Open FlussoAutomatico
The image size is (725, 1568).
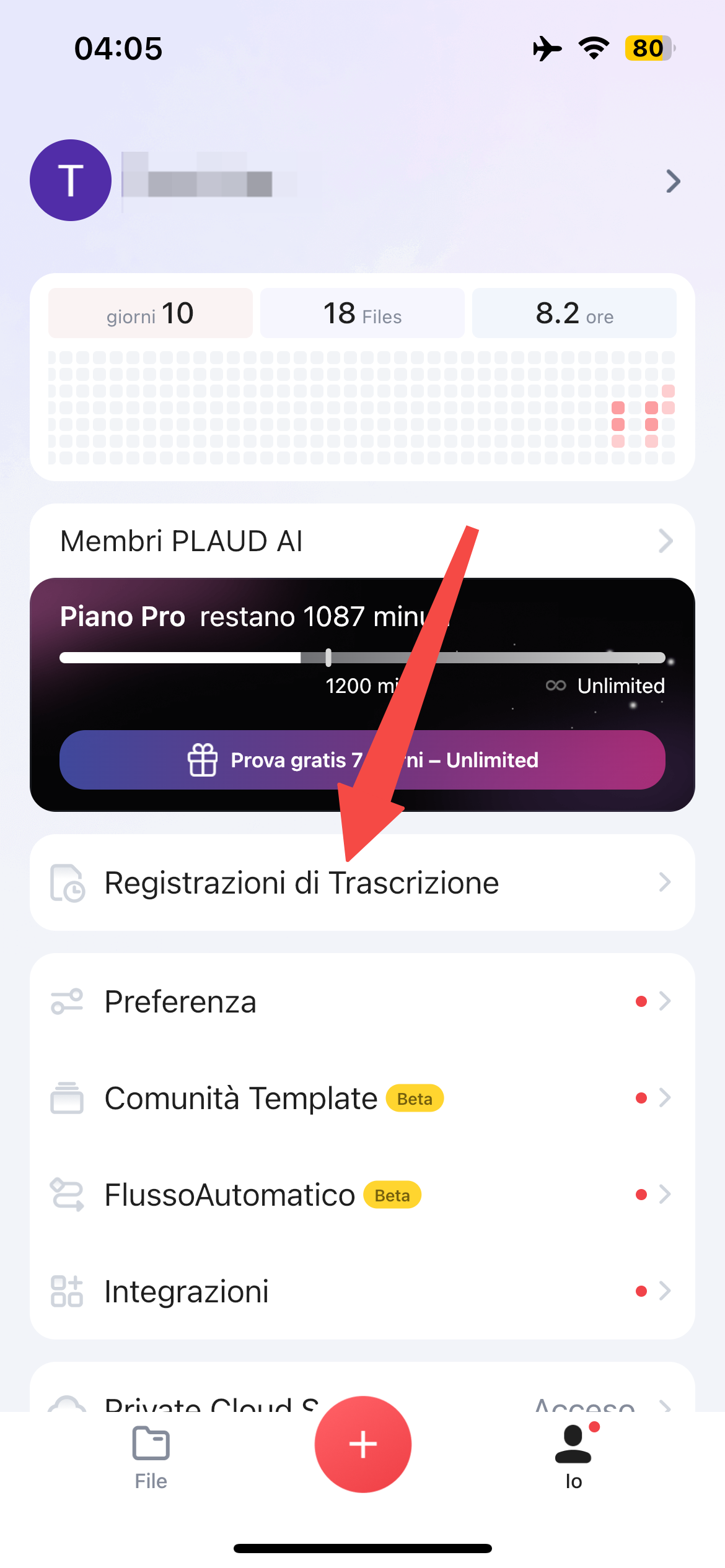(x=362, y=1195)
